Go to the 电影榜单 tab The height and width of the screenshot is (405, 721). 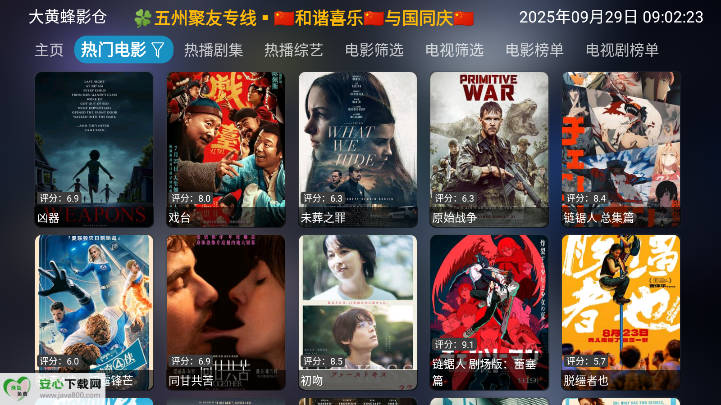pos(534,50)
